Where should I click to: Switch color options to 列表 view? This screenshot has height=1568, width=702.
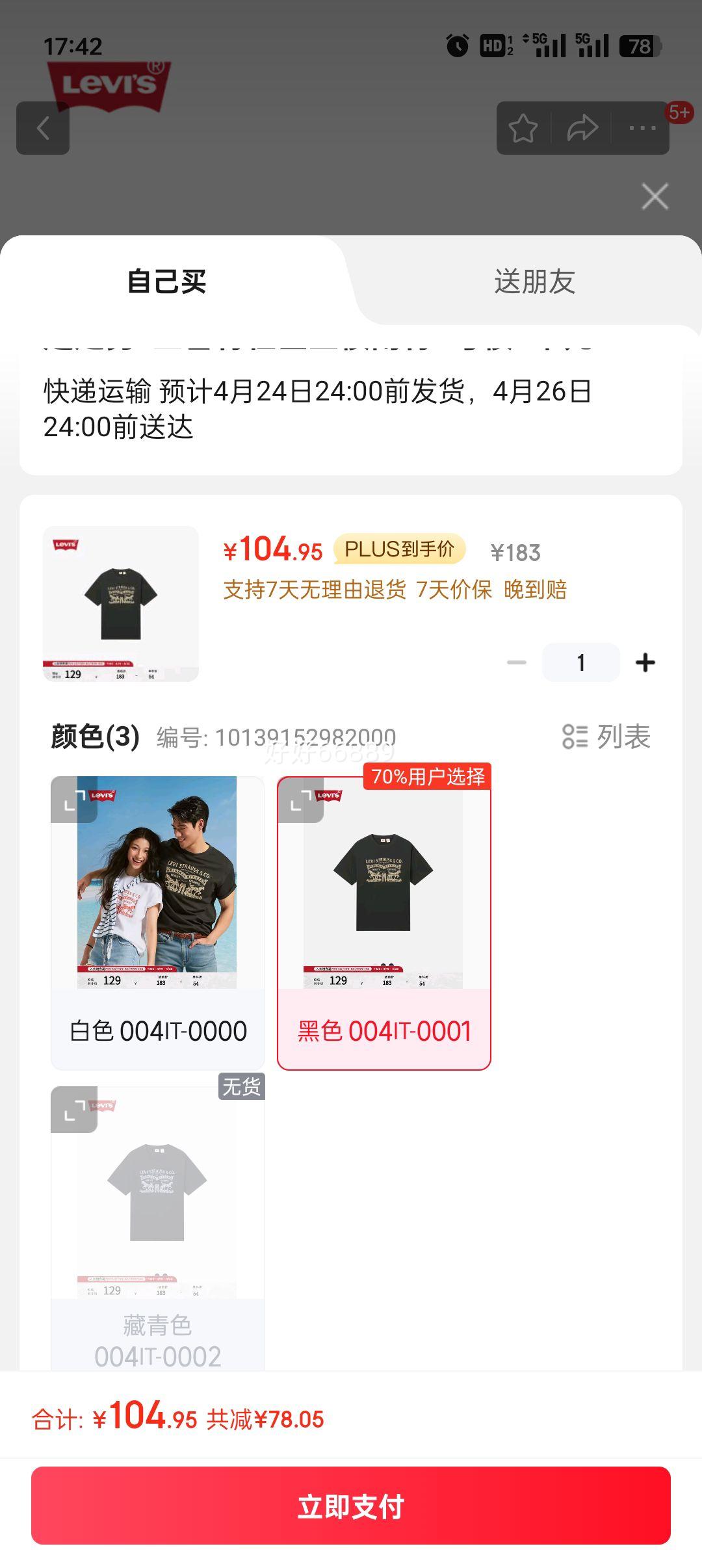coord(606,737)
